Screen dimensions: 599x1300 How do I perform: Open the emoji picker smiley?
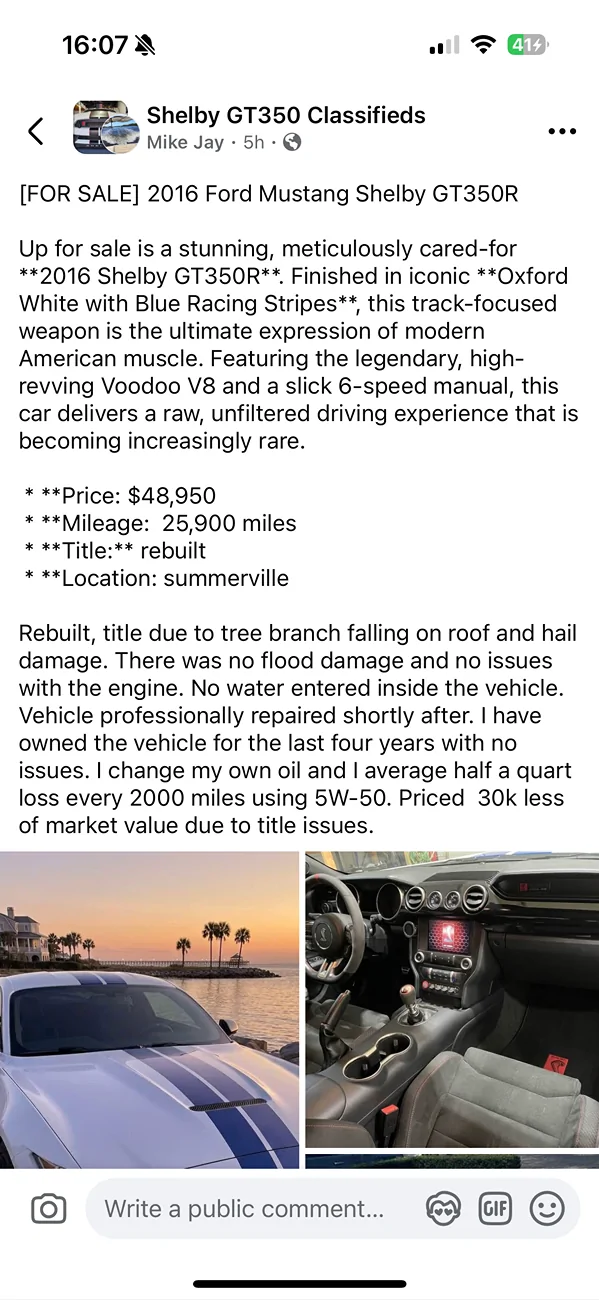point(547,1209)
